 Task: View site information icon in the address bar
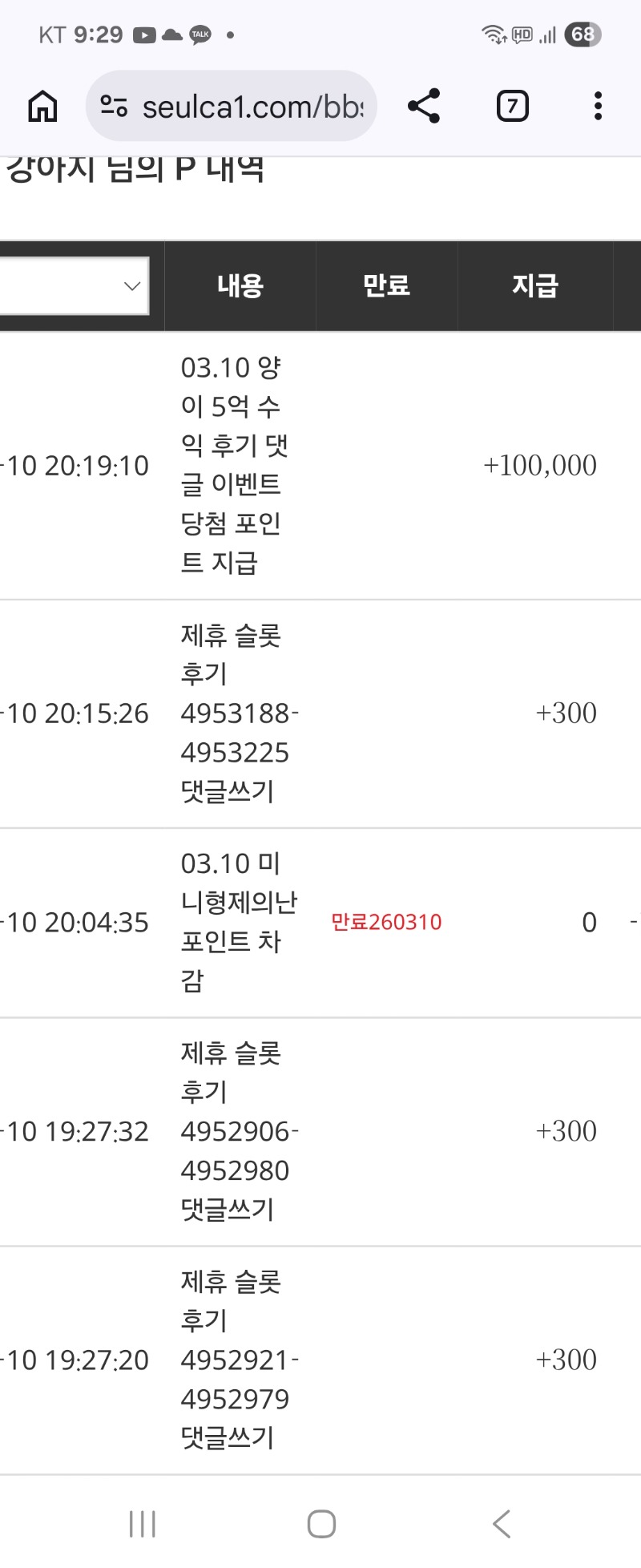tap(114, 106)
